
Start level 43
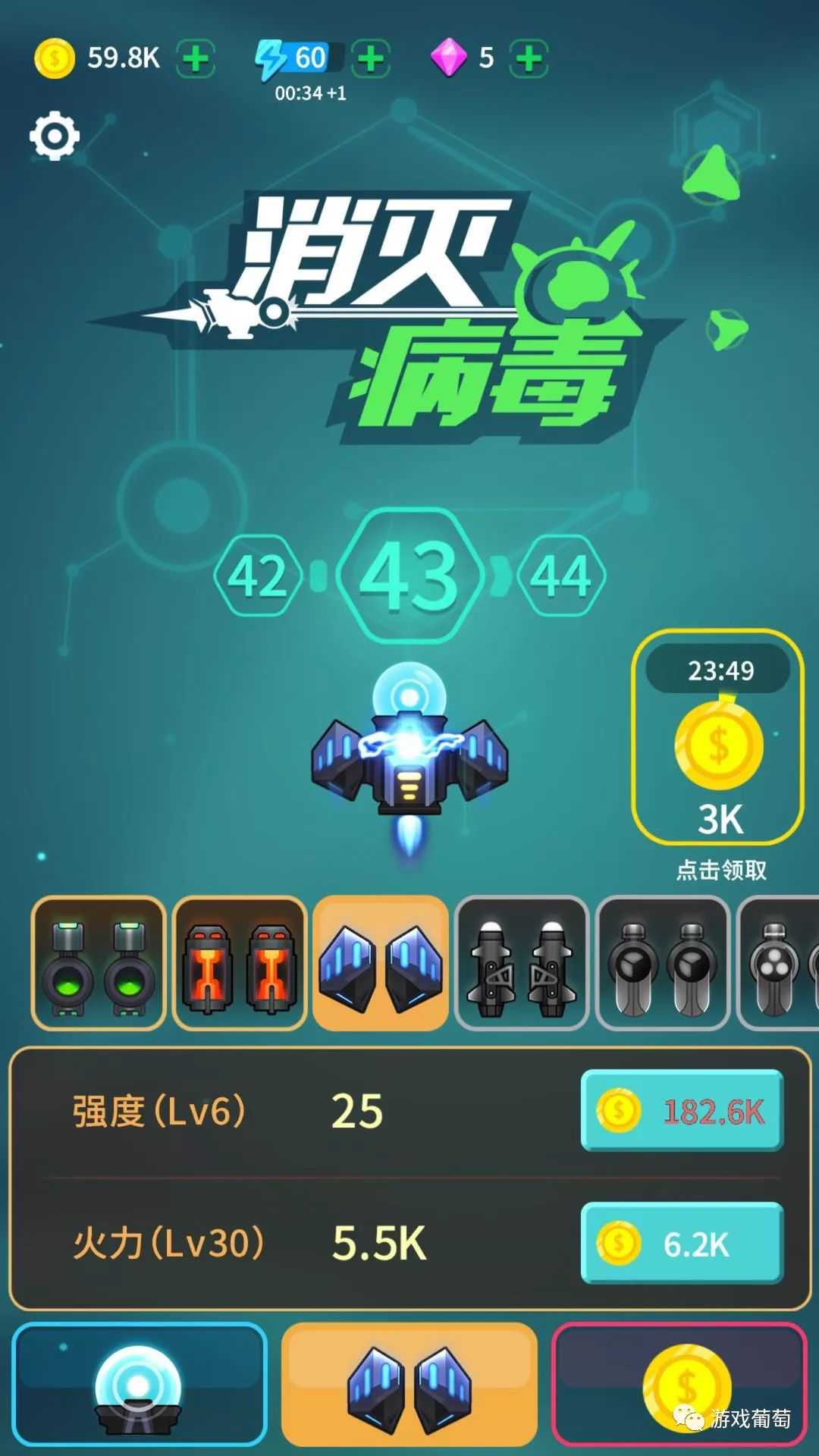(x=409, y=576)
